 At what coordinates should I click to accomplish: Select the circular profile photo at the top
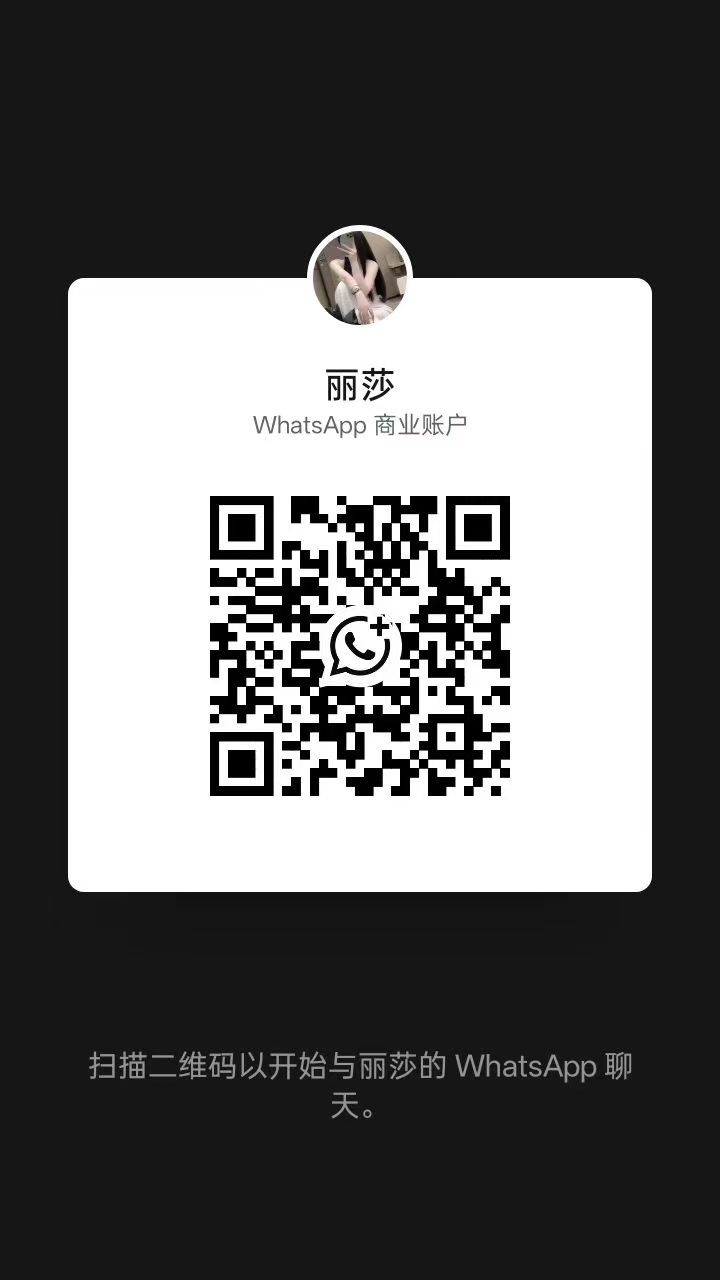click(358, 272)
